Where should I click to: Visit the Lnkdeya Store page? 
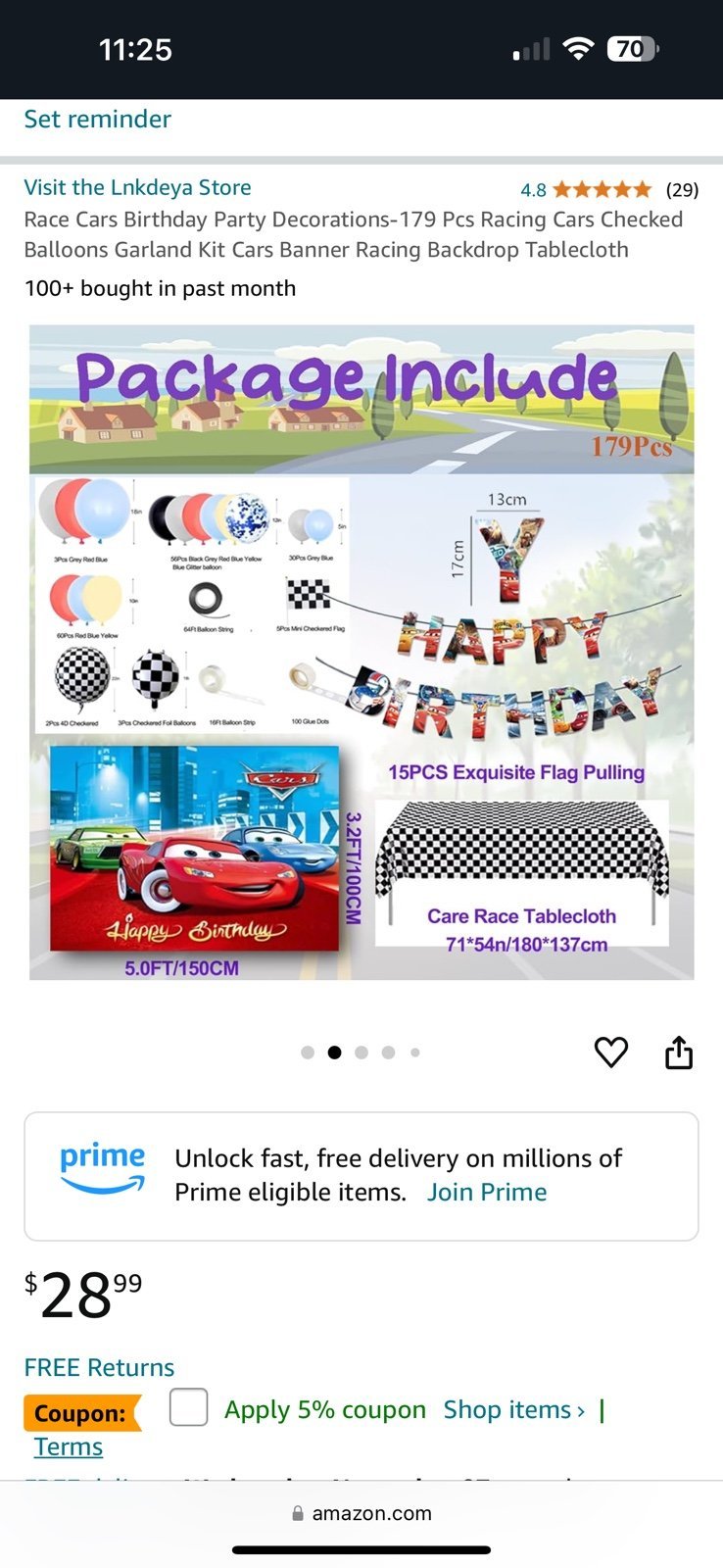[x=137, y=187]
